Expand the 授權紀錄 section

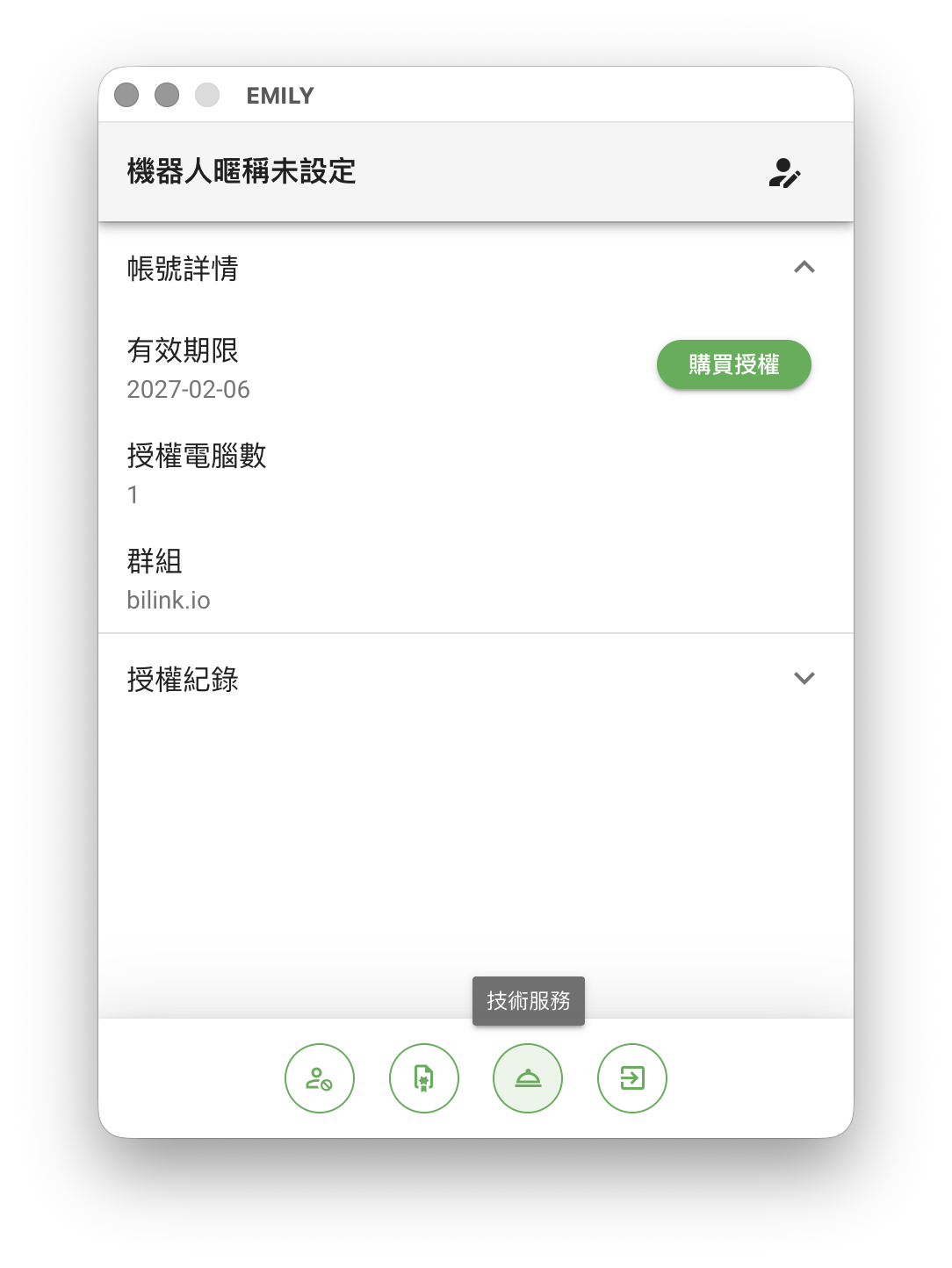pyautogui.click(x=804, y=679)
